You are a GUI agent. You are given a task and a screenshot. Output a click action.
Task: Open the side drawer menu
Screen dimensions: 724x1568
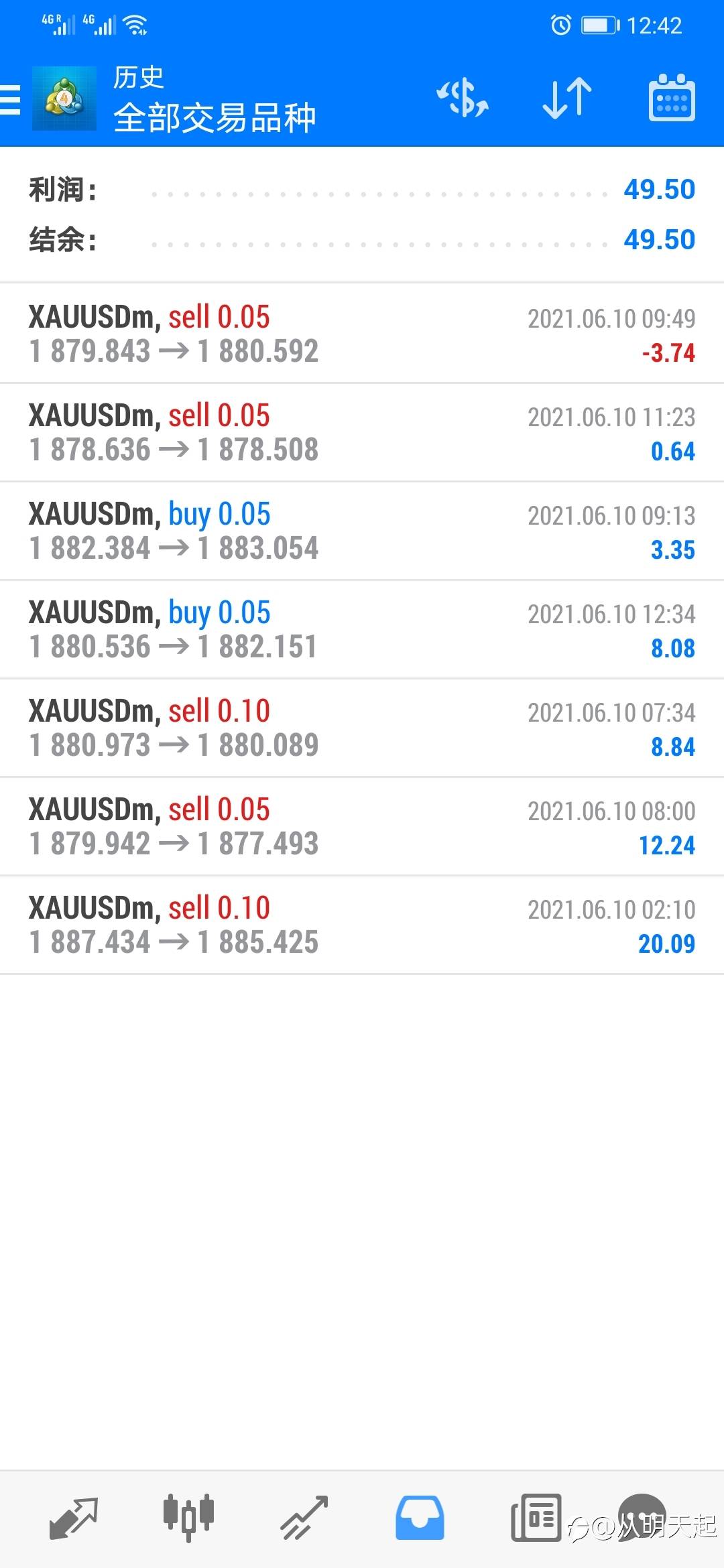pos(12,100)
